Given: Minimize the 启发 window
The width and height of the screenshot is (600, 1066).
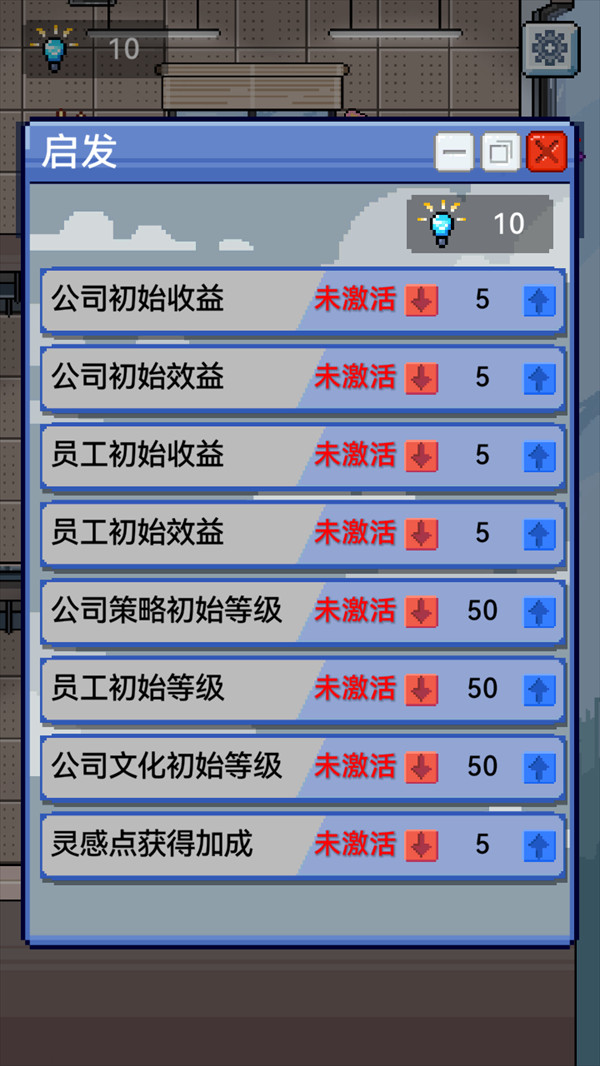Looking at the screenshot, I should 454,153.
